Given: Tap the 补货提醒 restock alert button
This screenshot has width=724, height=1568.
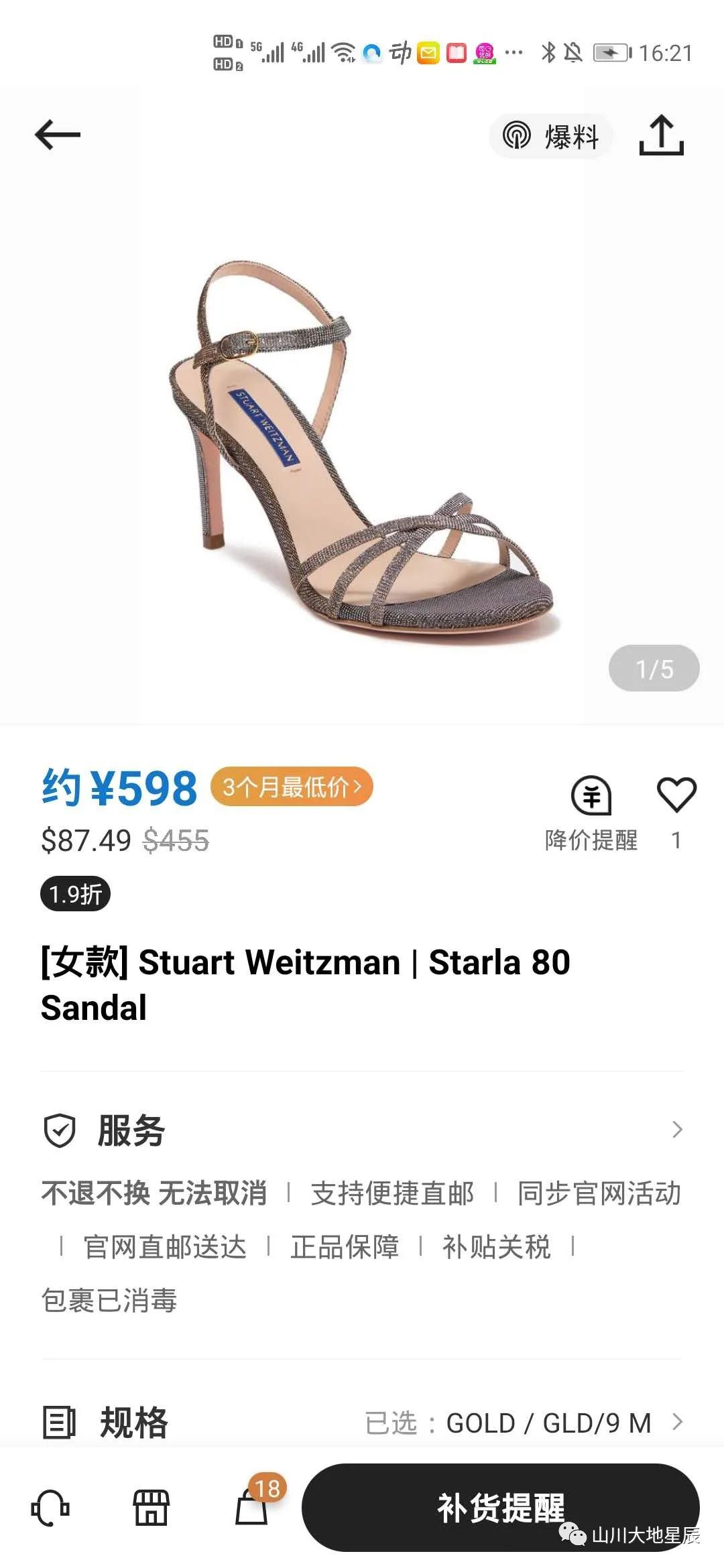Looking at the screenshot, I should click(x=500, y=1508).
